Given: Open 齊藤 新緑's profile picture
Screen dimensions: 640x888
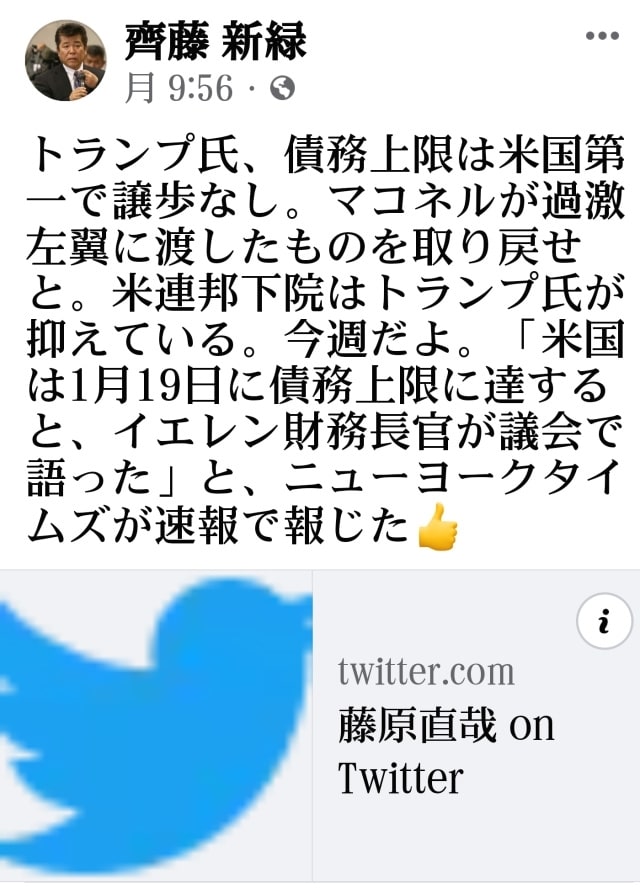Looking at the screenshot, I should point(65,61).
